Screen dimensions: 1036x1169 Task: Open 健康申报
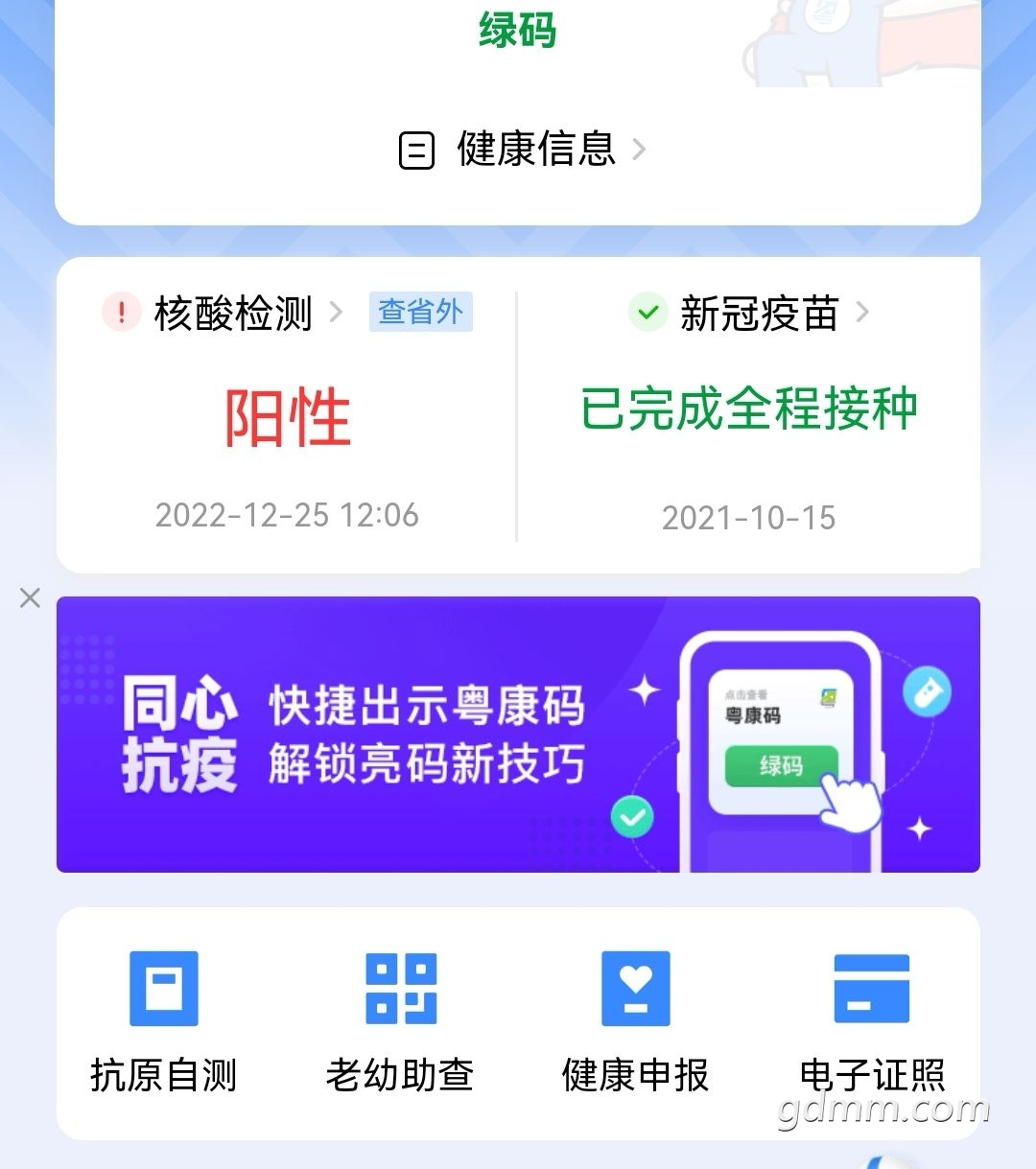point(635,1021)
